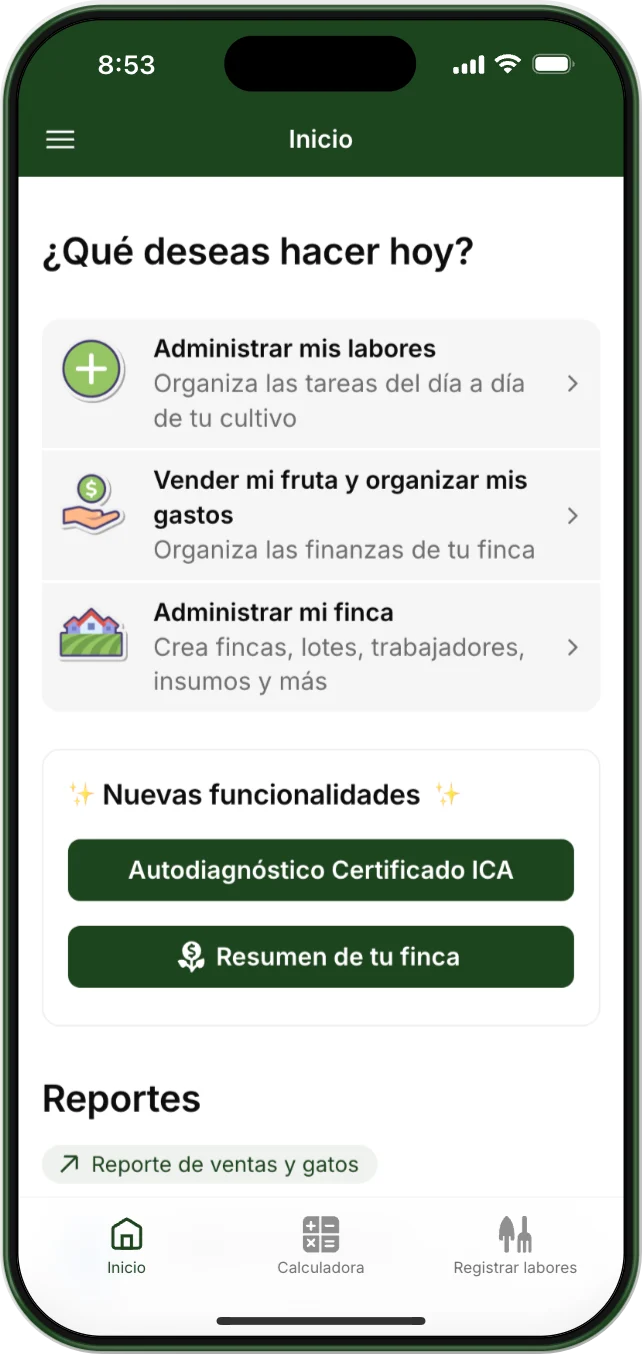Open Administrar mis labores
Screen dimensions: 642x1354
[x=320, y=384]
